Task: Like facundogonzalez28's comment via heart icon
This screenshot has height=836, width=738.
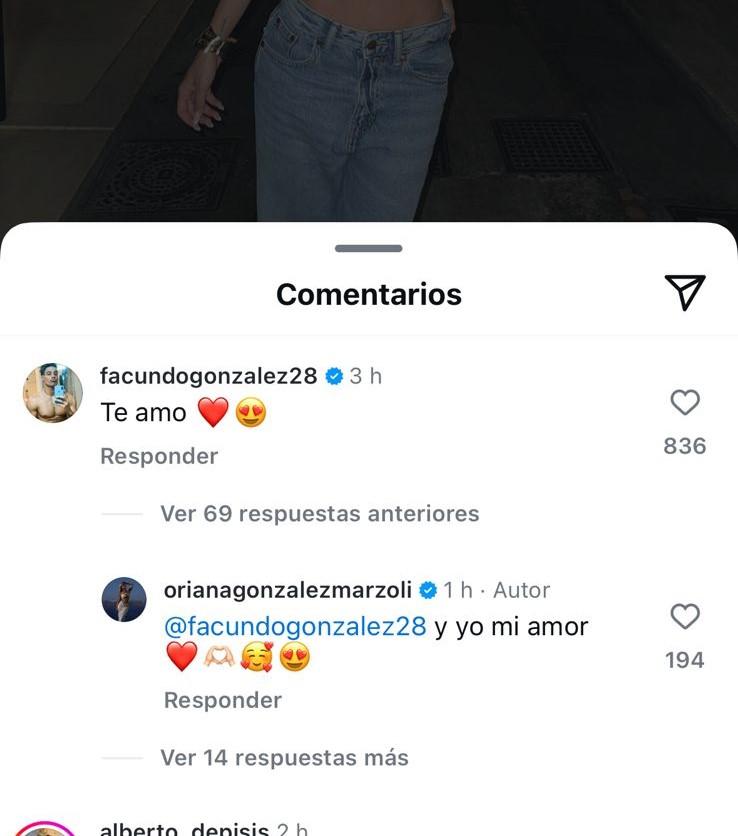Action: 684,403
